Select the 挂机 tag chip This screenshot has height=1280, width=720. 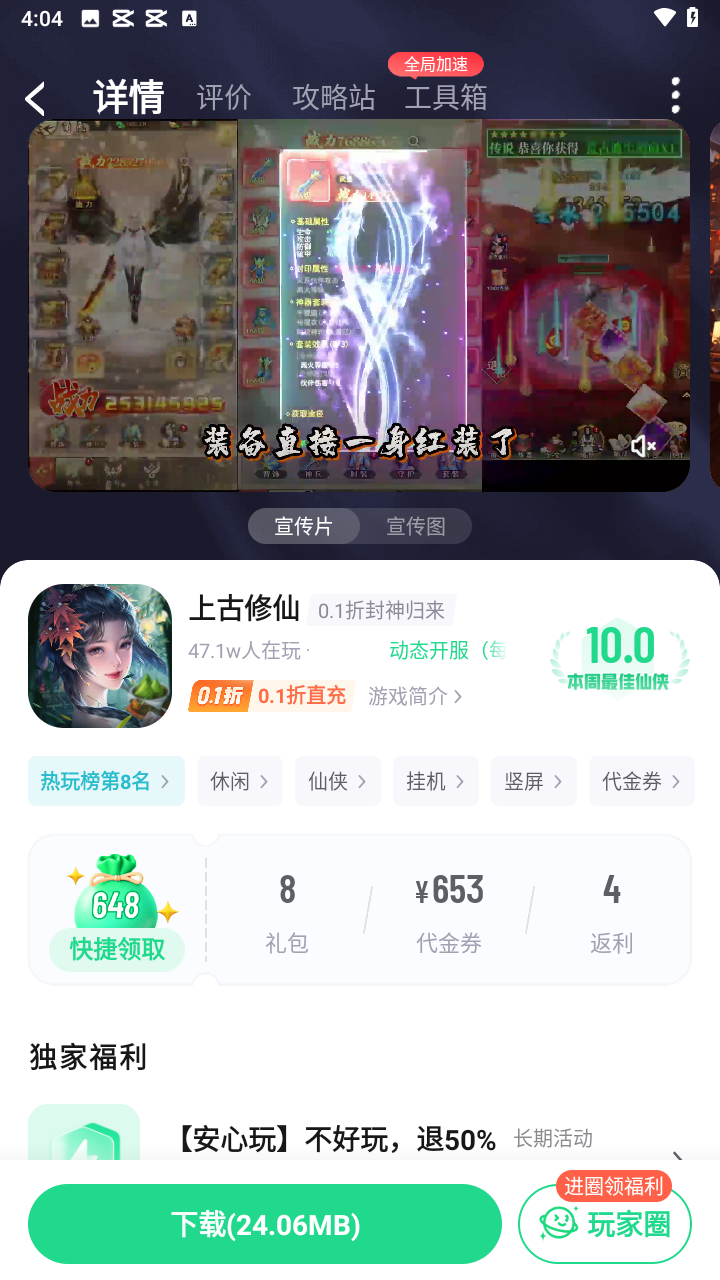tap(436, 781)
